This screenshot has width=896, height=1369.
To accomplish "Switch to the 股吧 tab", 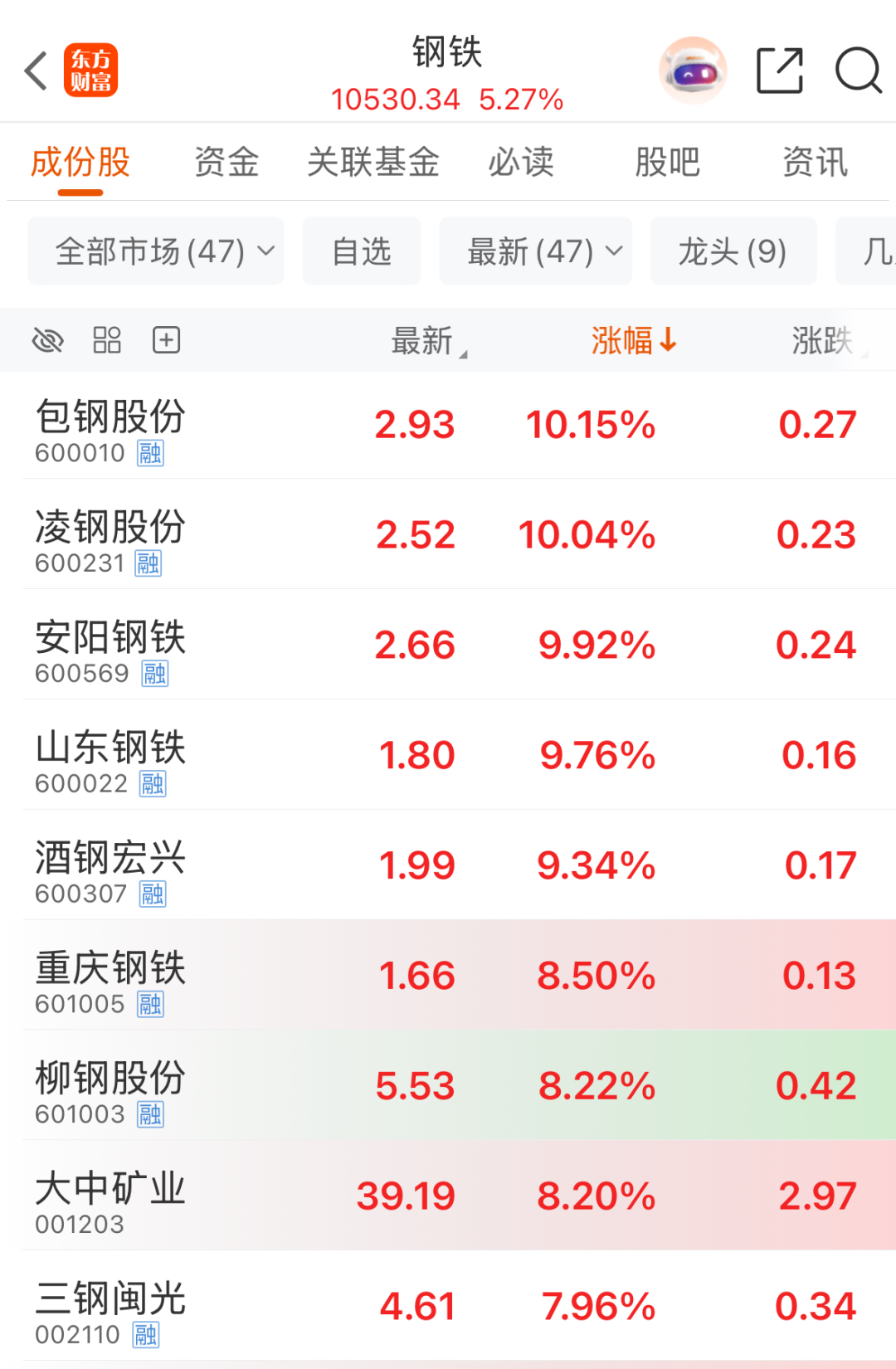I will (669, 163).
